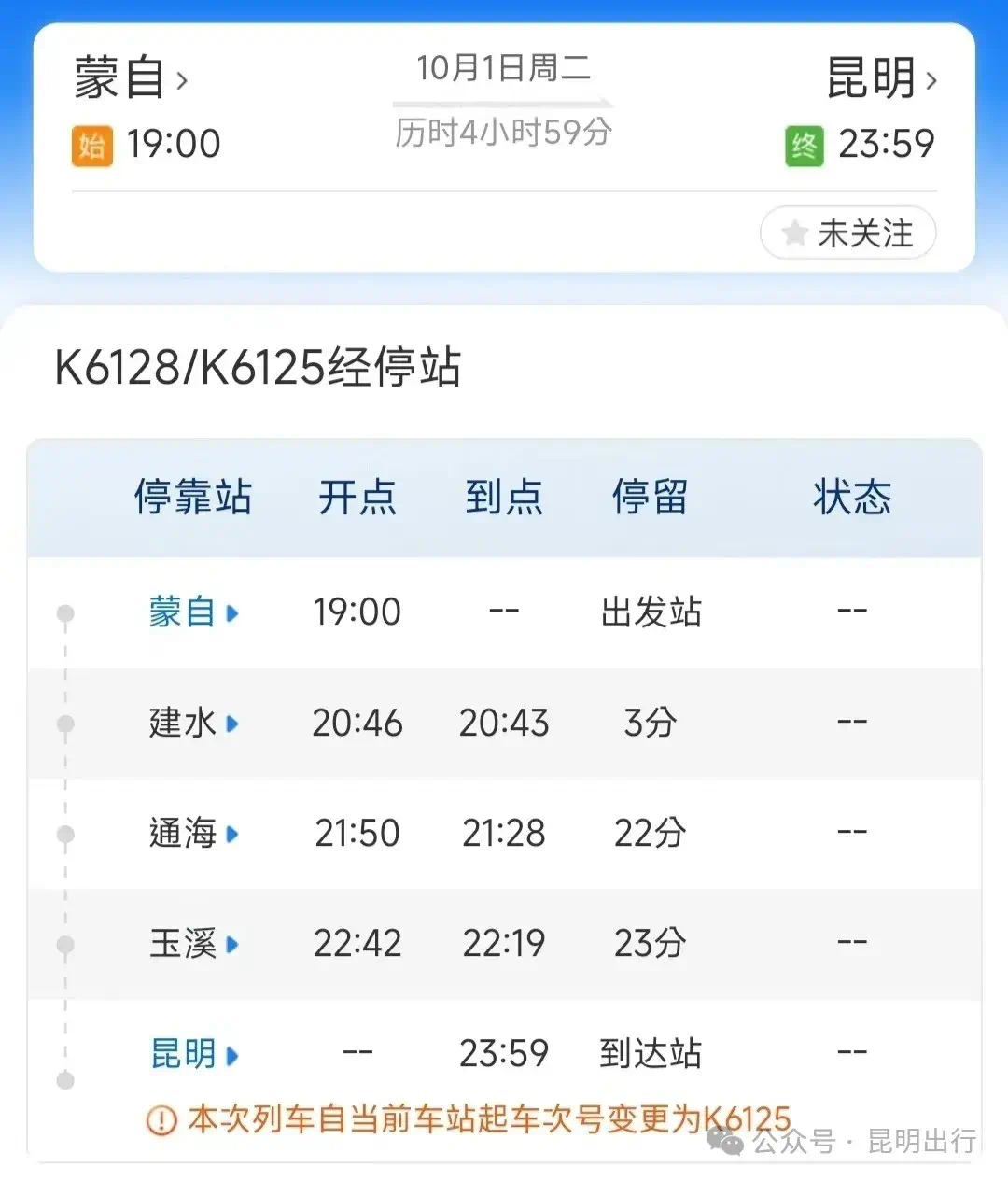Image resolution: width=1008 pixels, height=1181 pixels.
Task: Select the 停留 column header
Action: point(651,499)
